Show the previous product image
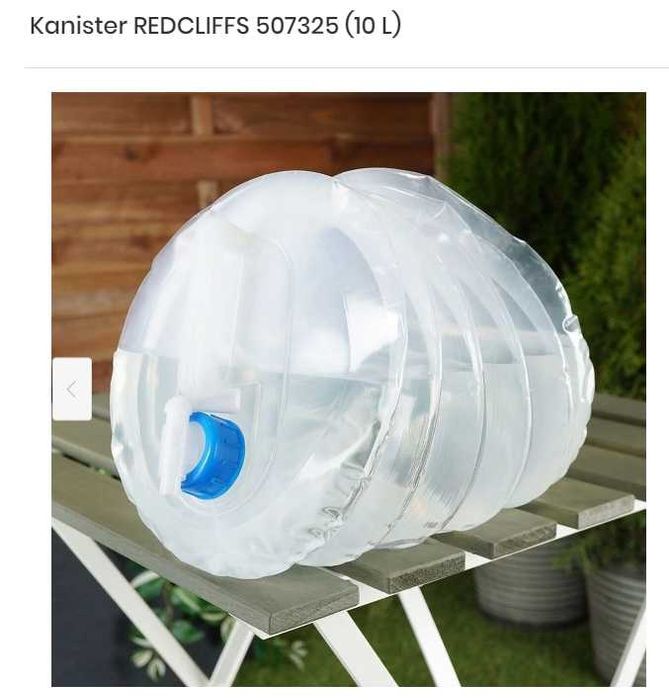669x700 pixels. (x=71, y=389)
